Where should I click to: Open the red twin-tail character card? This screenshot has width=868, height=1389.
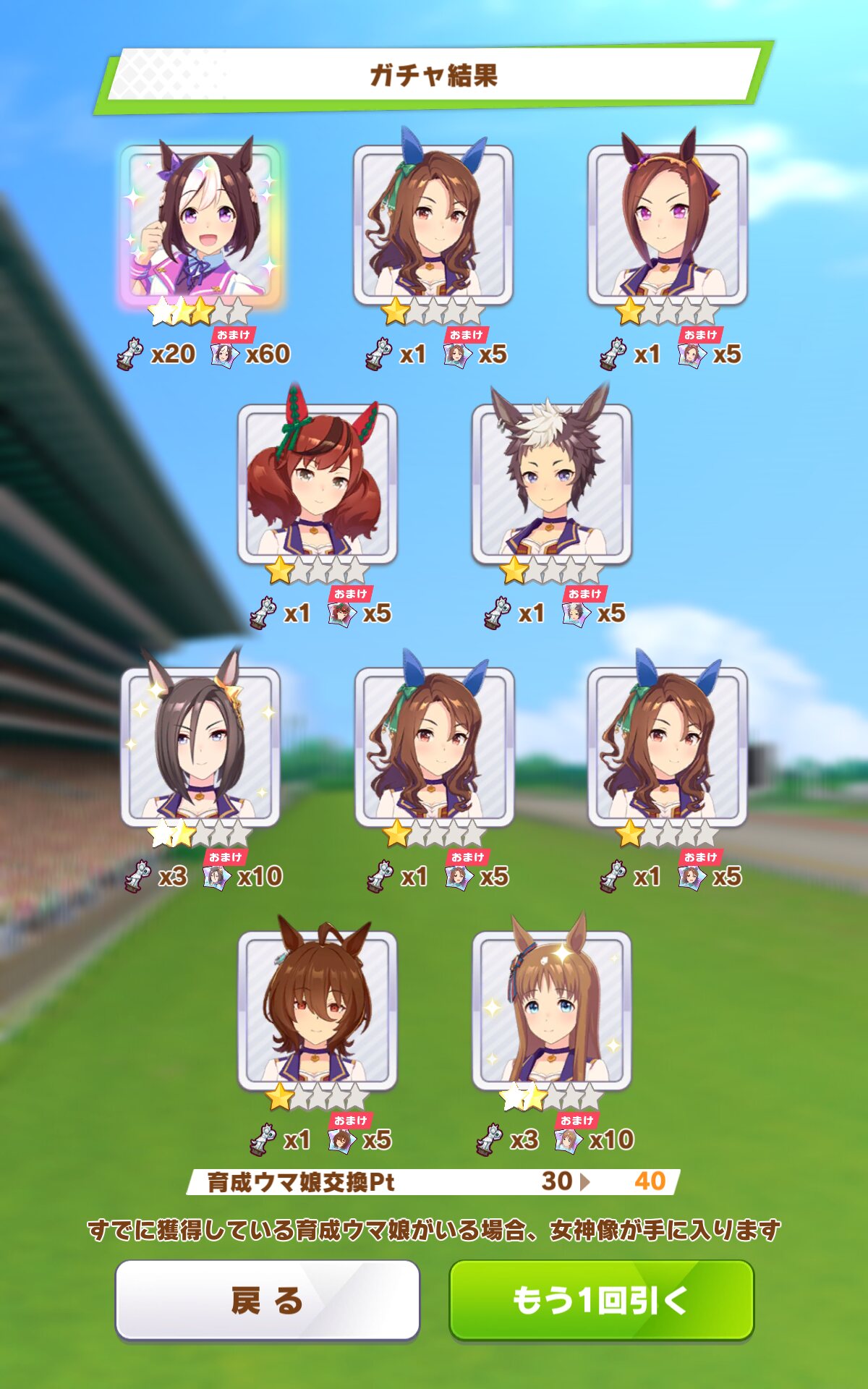[x=318, y=483]
